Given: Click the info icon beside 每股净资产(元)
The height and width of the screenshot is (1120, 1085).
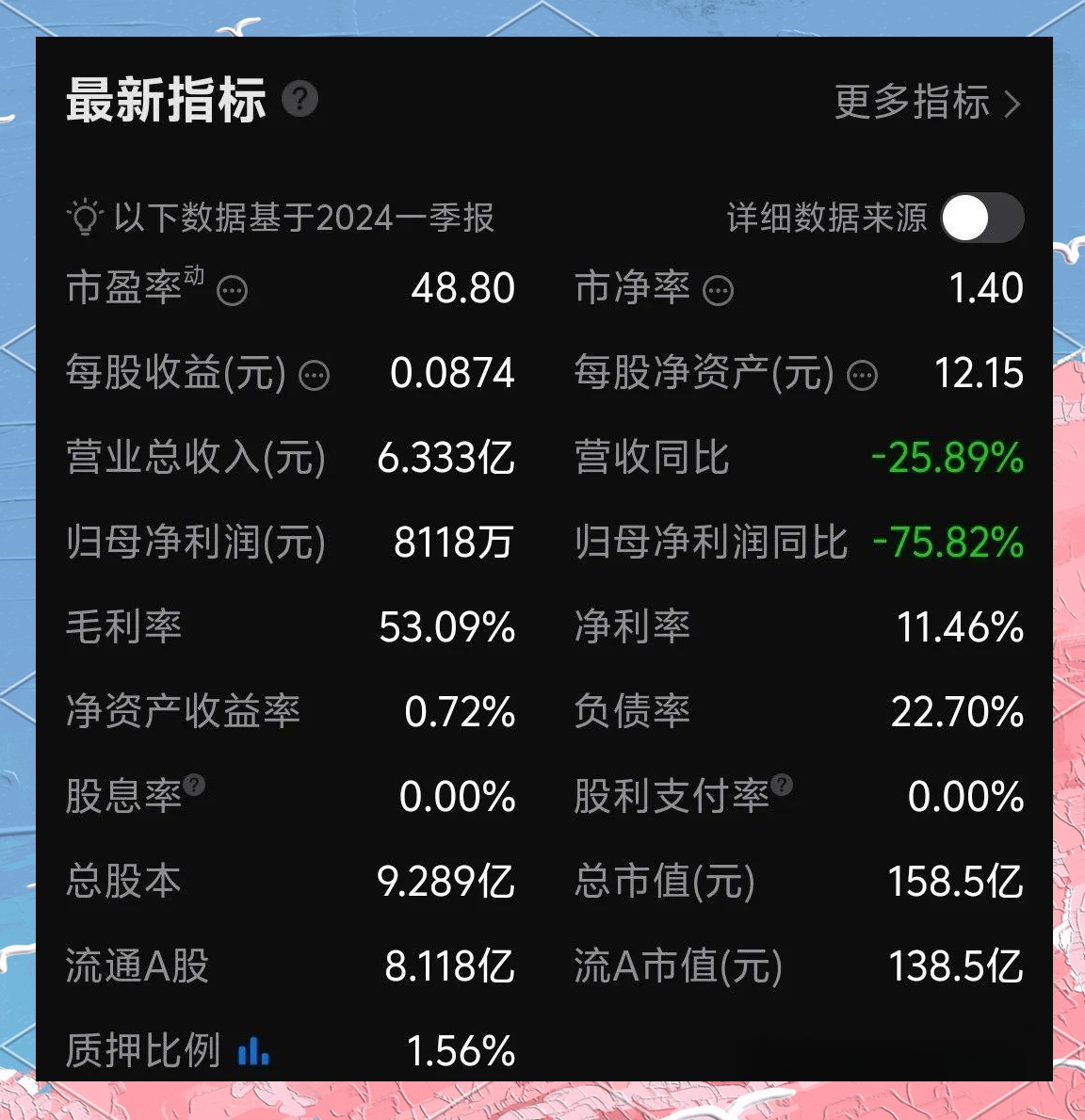Looking at the screenshot, I should 860,376.
